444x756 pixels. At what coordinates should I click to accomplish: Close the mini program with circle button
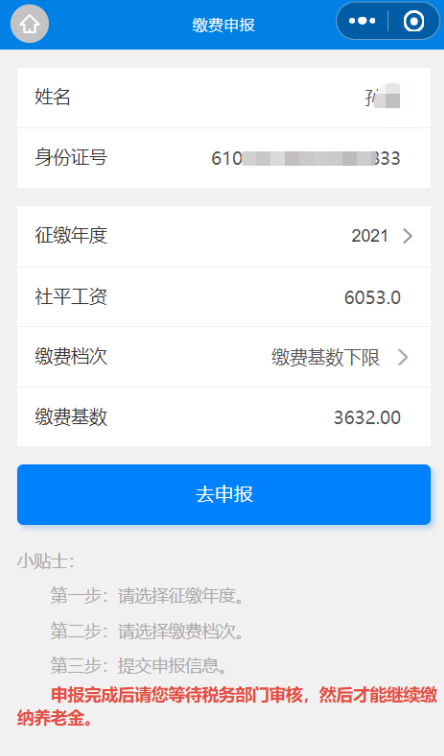click(x=414, y=21)
